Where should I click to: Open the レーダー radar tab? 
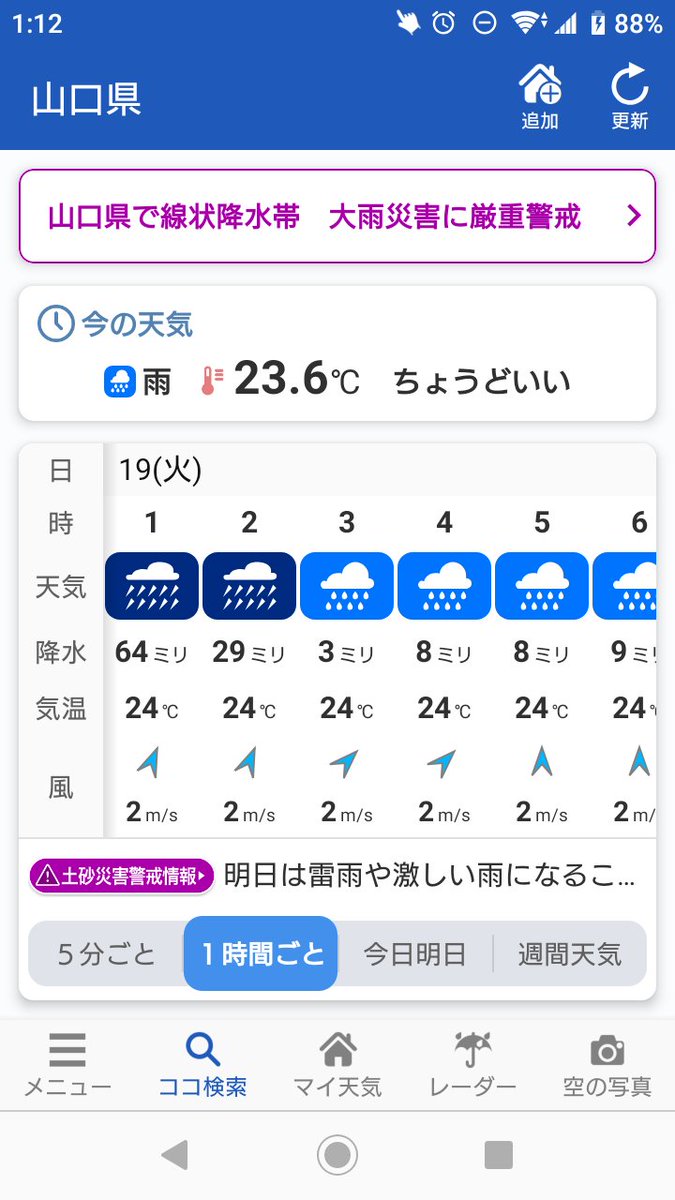coord(472,1066)
